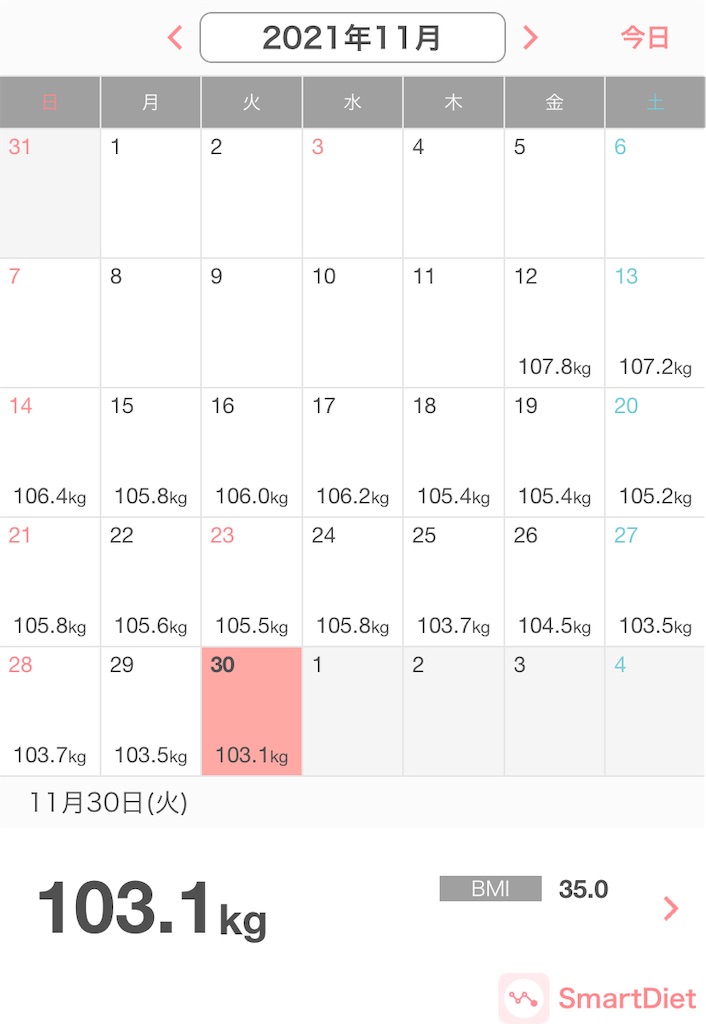Select November 24 on the calendar
This screenshot has width=706, height=1024.
click(352, 581)
